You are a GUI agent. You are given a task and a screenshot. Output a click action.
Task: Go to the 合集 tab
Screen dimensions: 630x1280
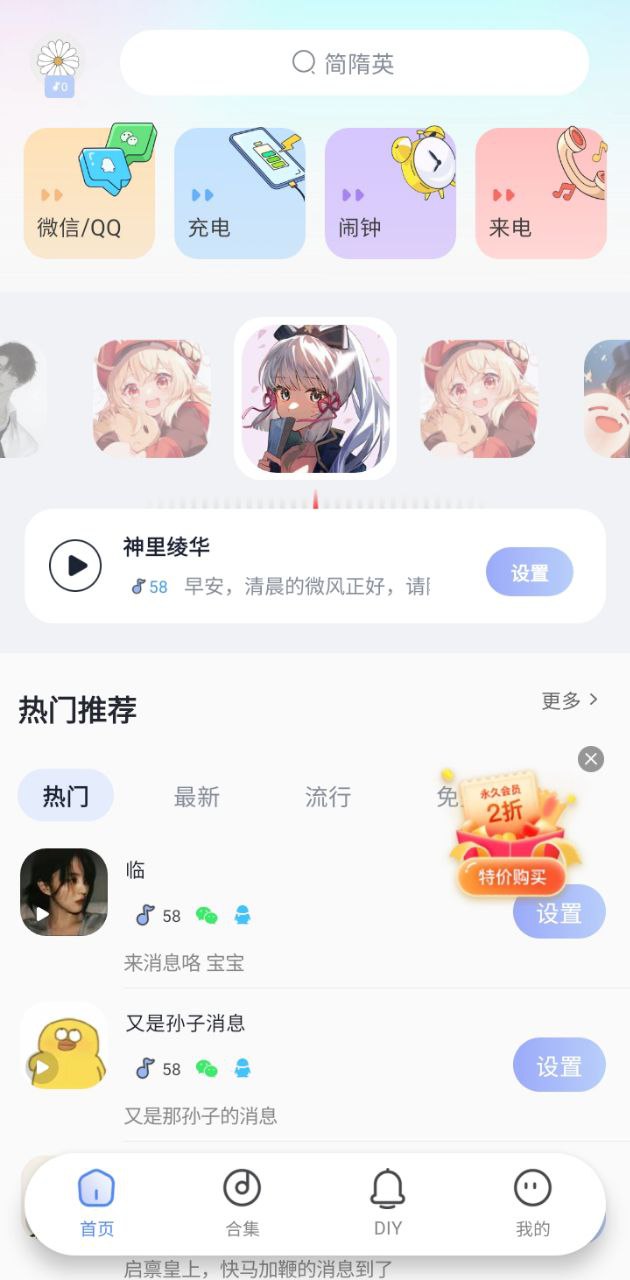[241, 1203]
